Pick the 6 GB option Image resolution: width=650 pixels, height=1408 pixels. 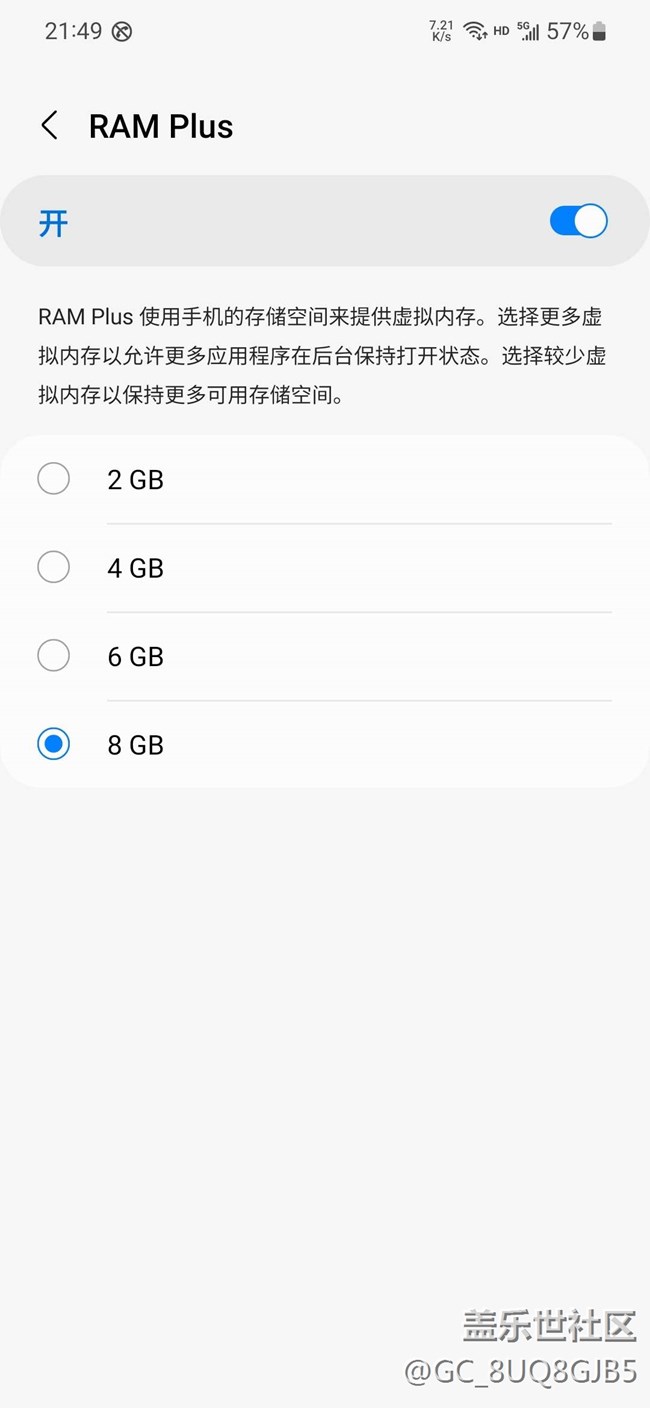click(x=325, y=656)
